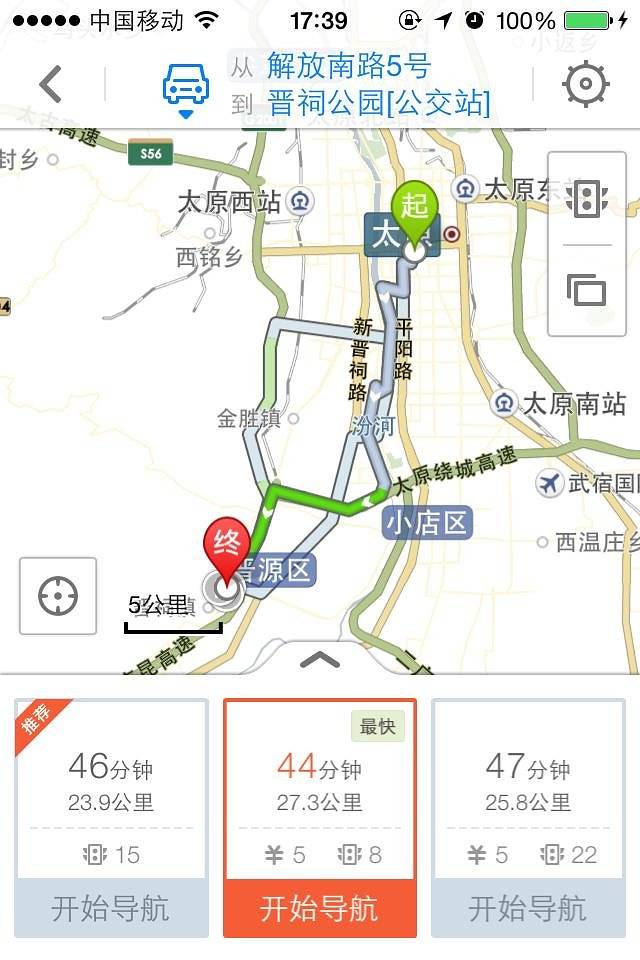Viewport: 640px width, 960px height.
Task: Open the map layers option
Action: (587, 290)
